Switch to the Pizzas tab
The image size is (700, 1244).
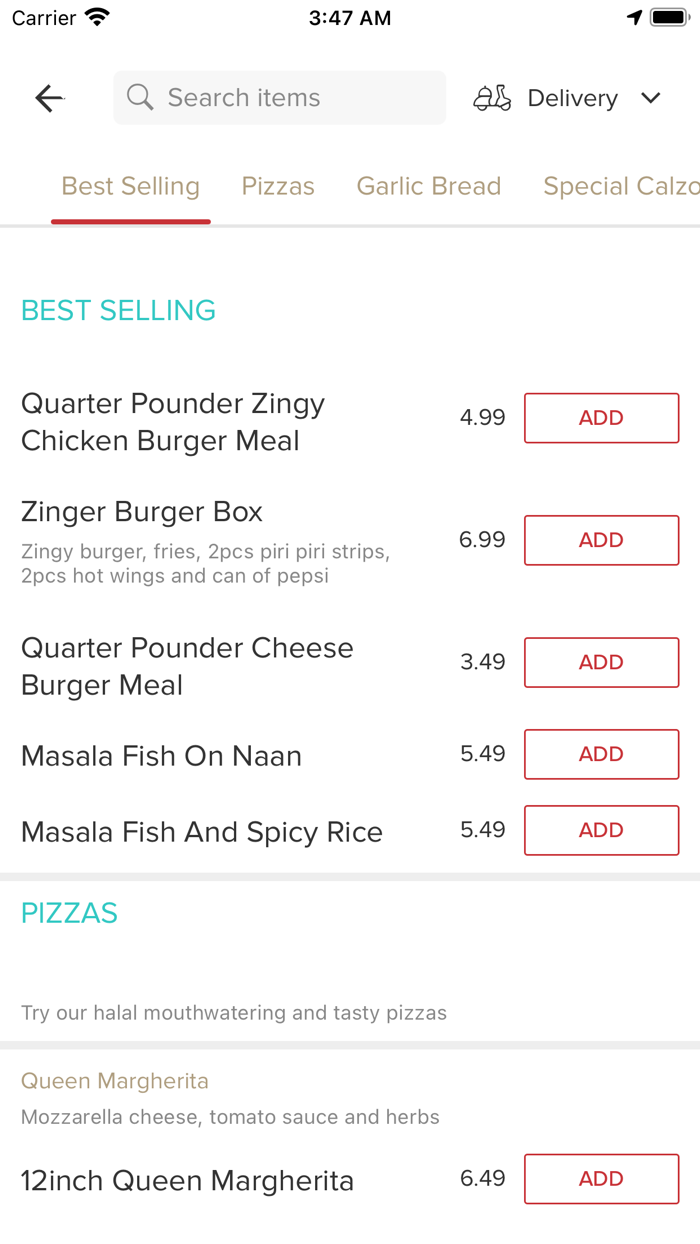[278, 187]
